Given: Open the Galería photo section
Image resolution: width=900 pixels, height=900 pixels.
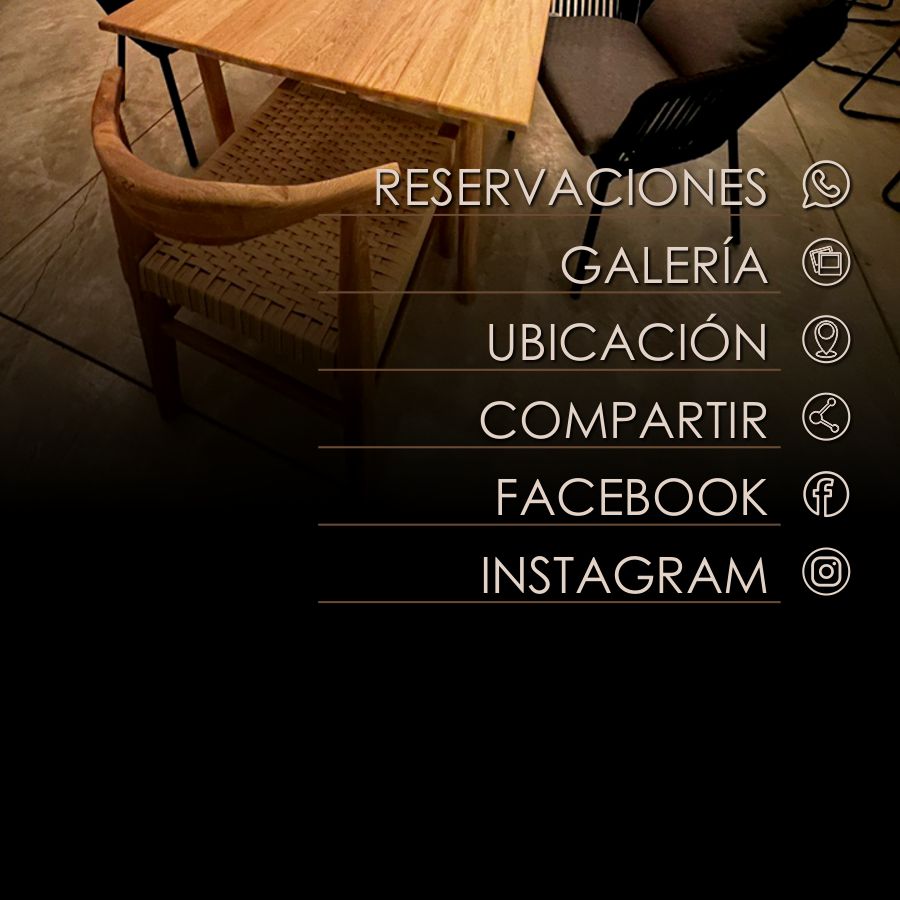Looking at the screenshot, I should click(x=664, y=266).
